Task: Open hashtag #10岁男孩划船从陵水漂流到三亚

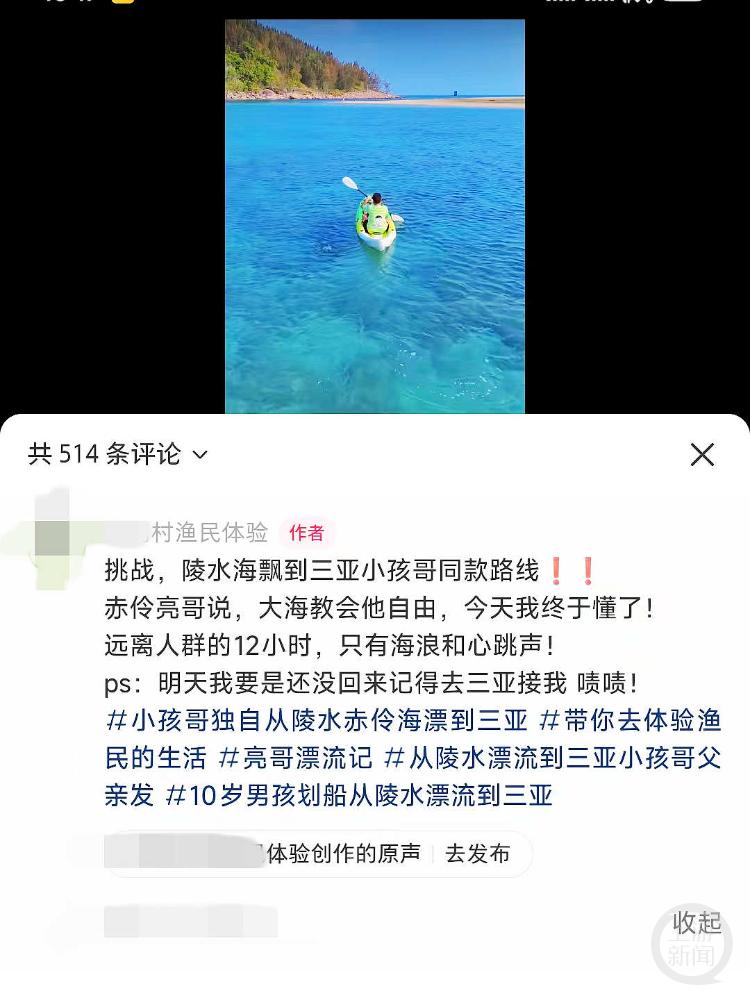Action: 358,795
